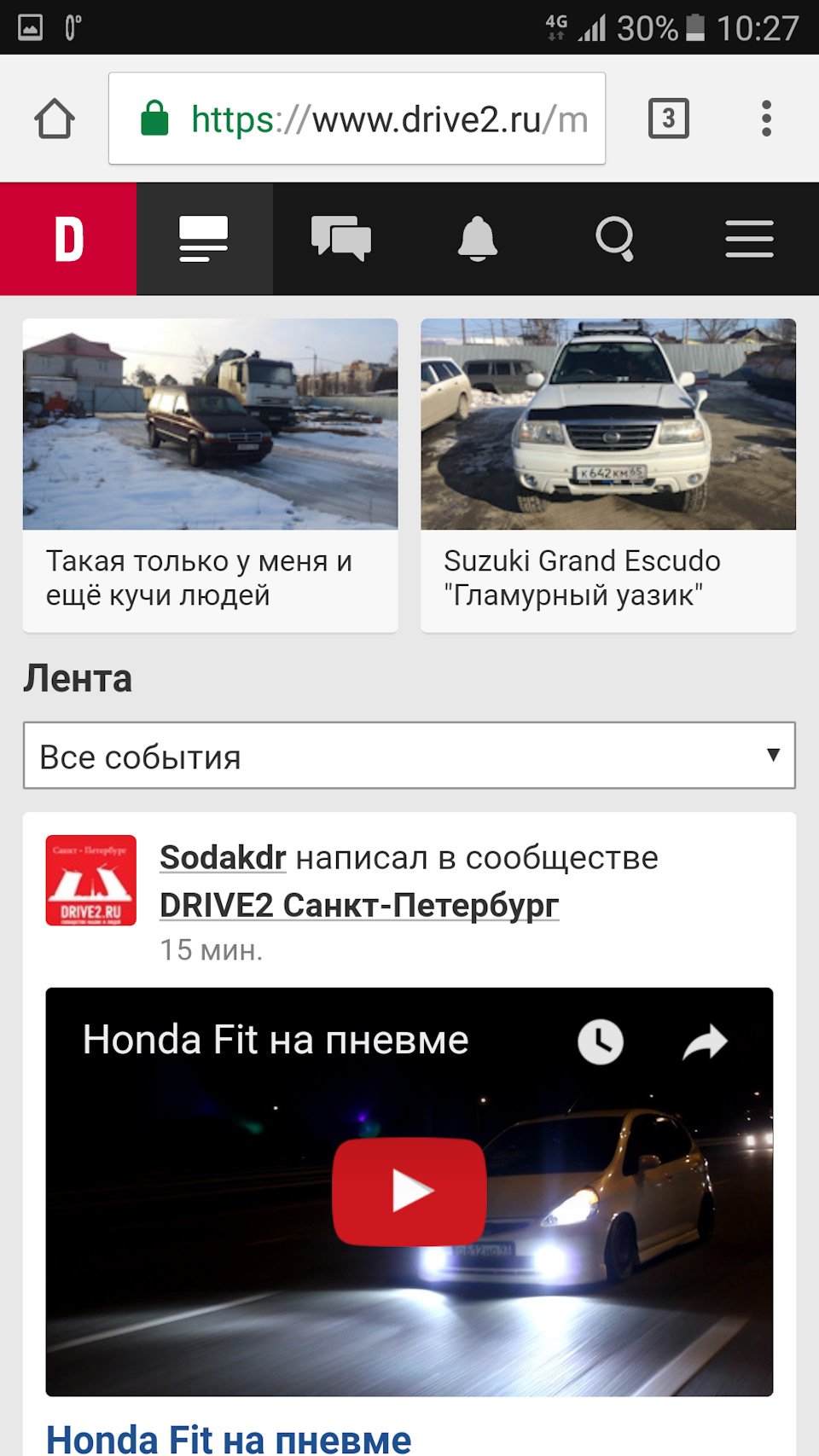This screenshot has width=819, height=1456.
Task: Open the DRIVE2 Санкт-Петербург community link
Action: 359,905
